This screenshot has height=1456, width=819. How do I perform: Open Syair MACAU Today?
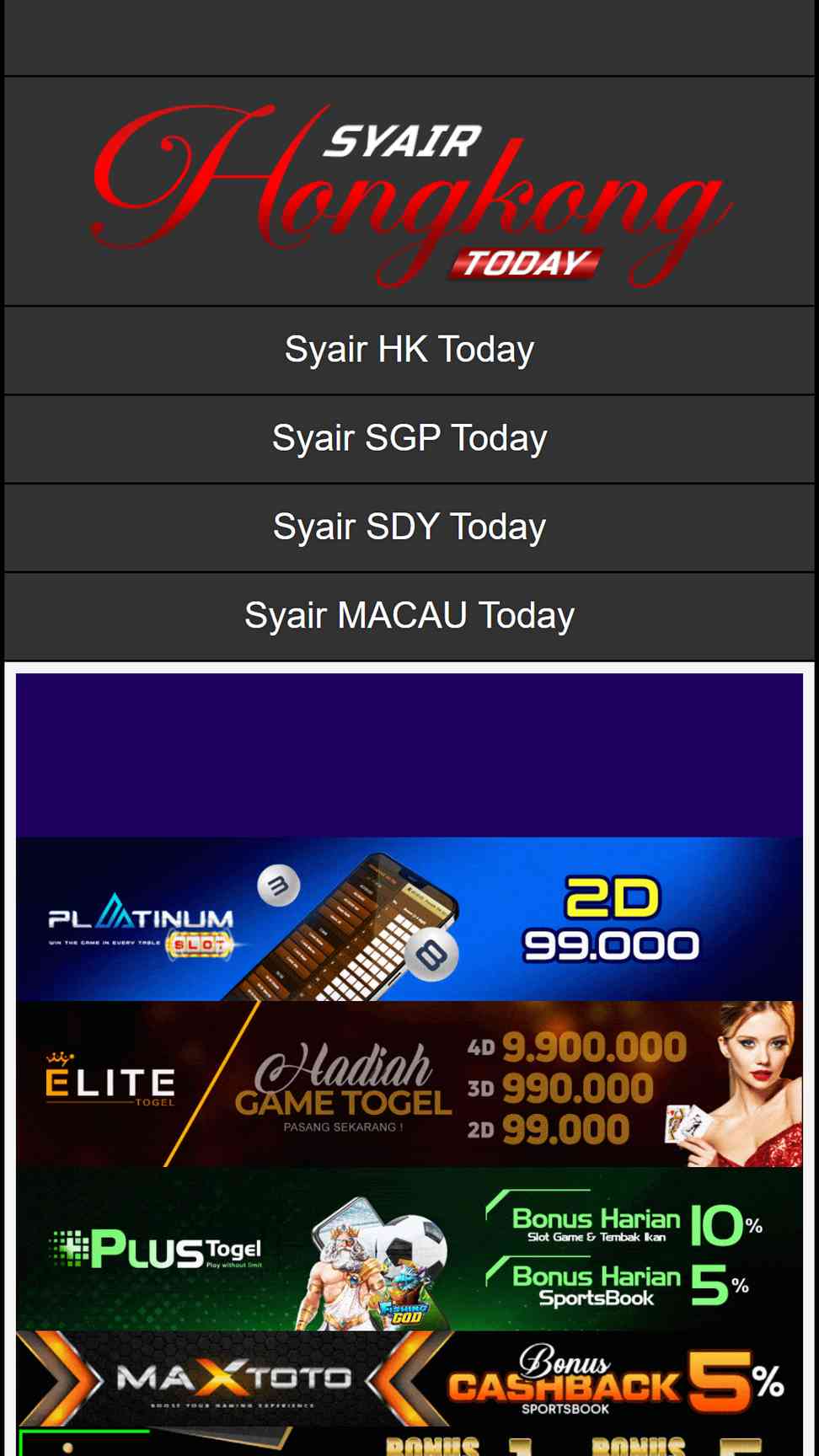[x=409, y=615]
